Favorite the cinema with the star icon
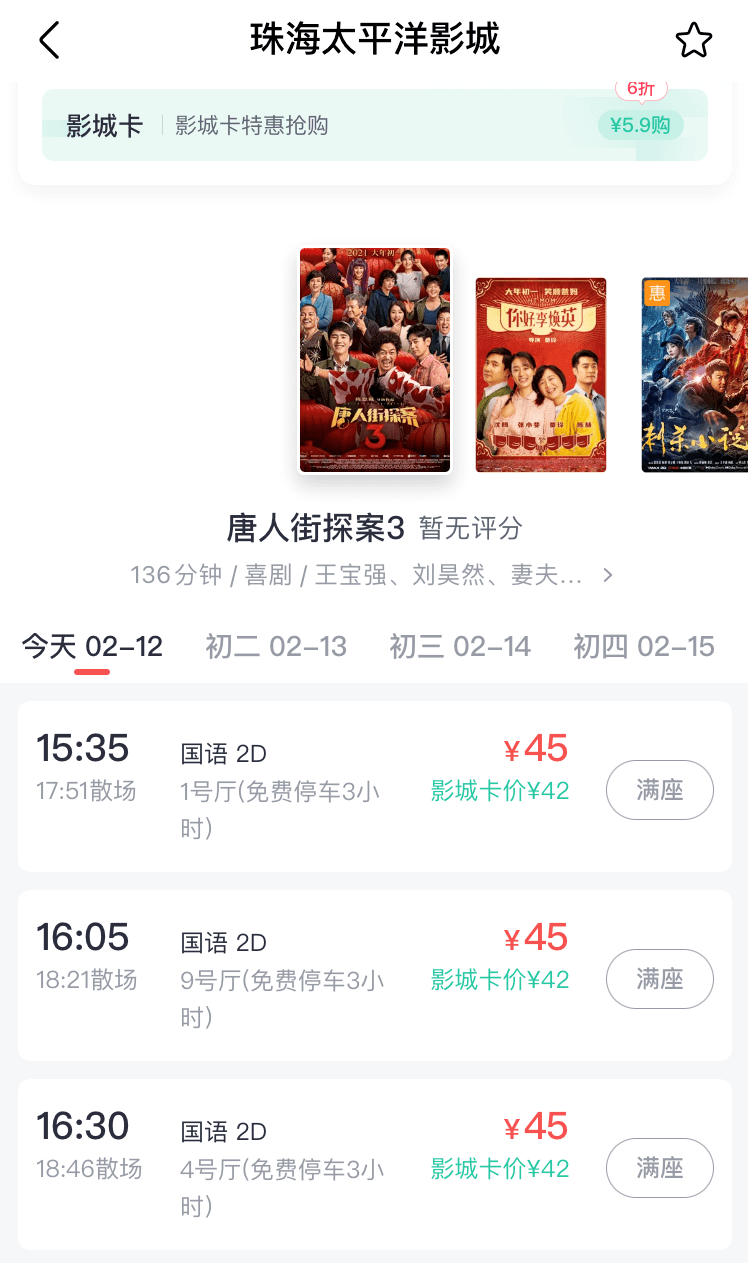This screenshot has height=1263, width=748. click(694, 41)
